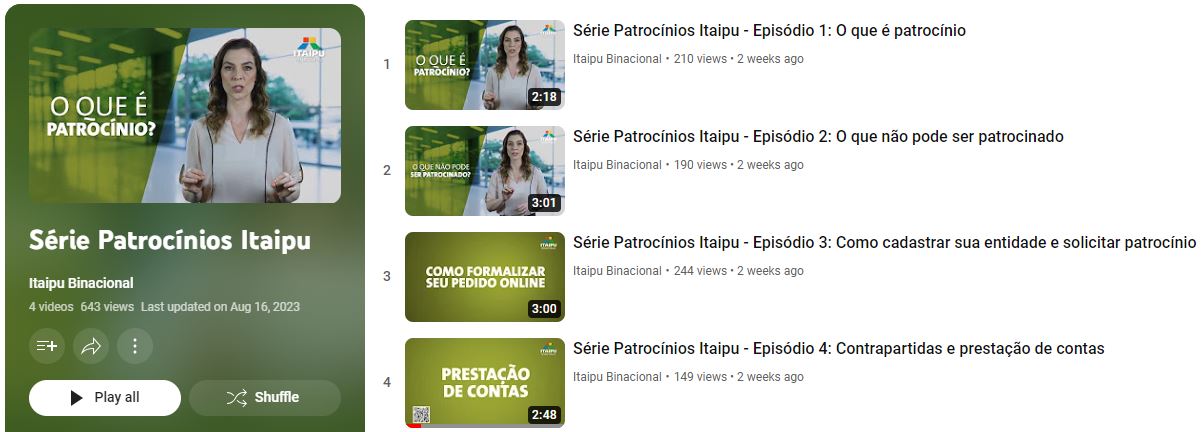
Task: Visit the Itaipu Binacional channel under Episódio 4
Action: (617, 377)
